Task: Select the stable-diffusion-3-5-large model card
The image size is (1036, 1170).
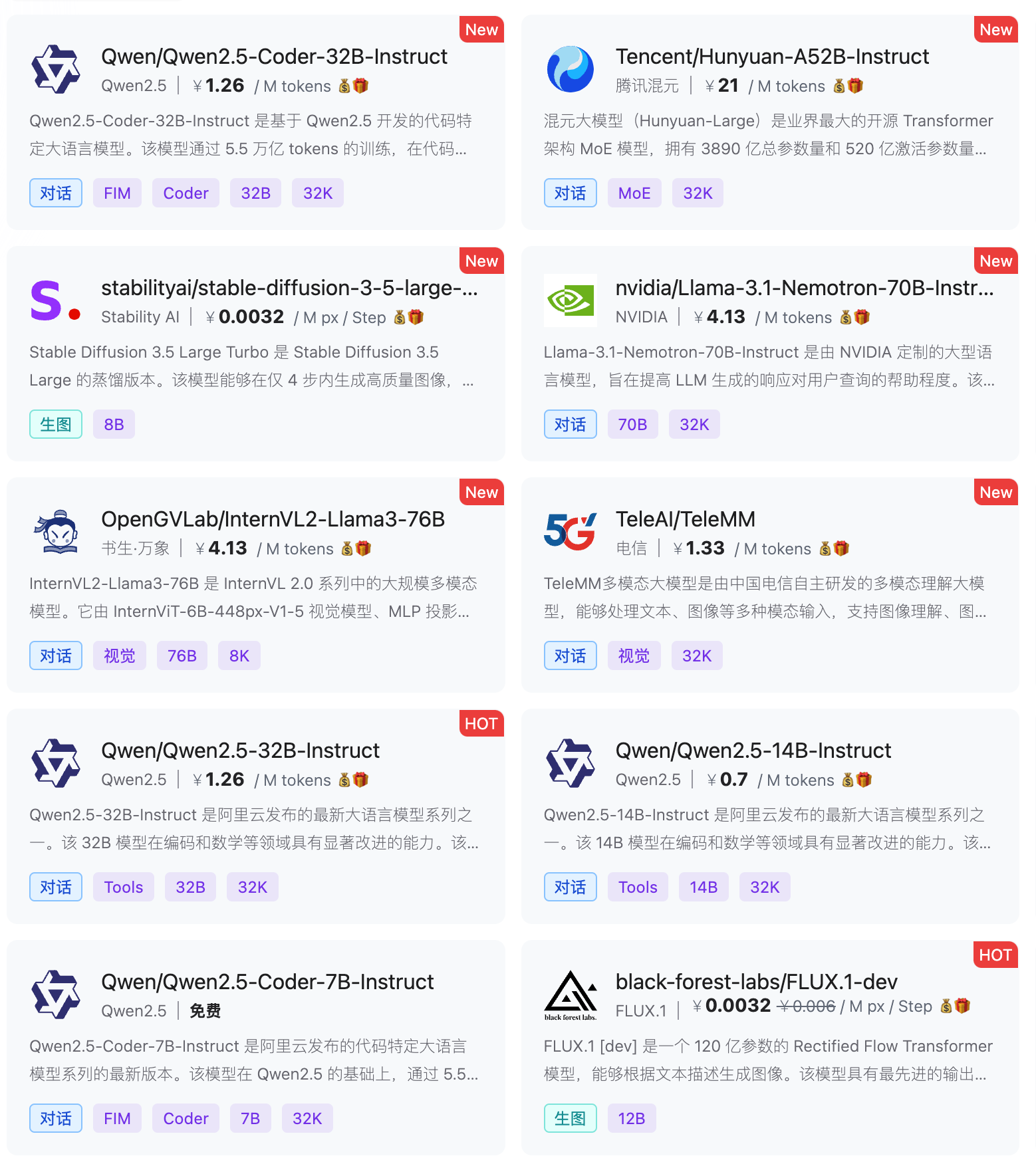Action: (x=289, y=289)
